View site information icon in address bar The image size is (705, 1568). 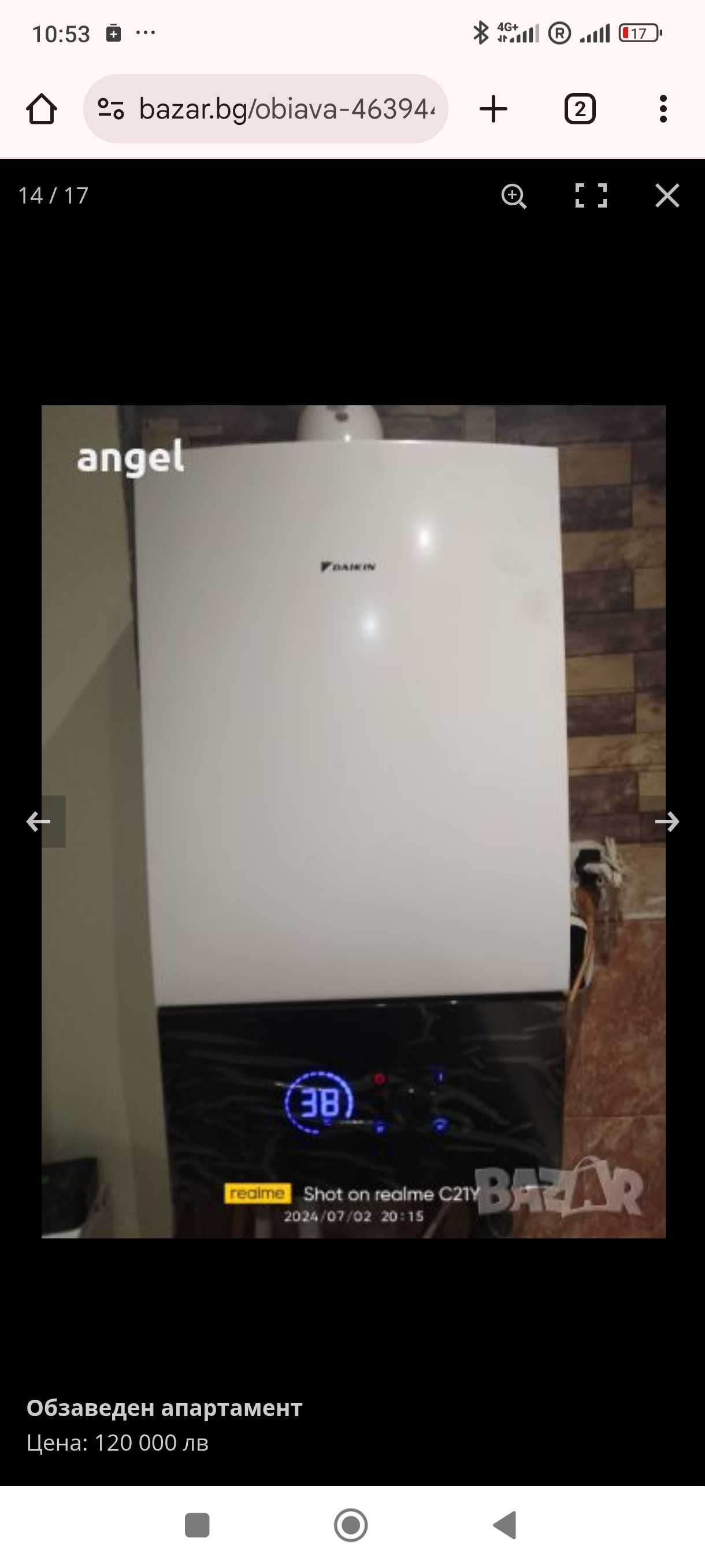click(111, 110)
